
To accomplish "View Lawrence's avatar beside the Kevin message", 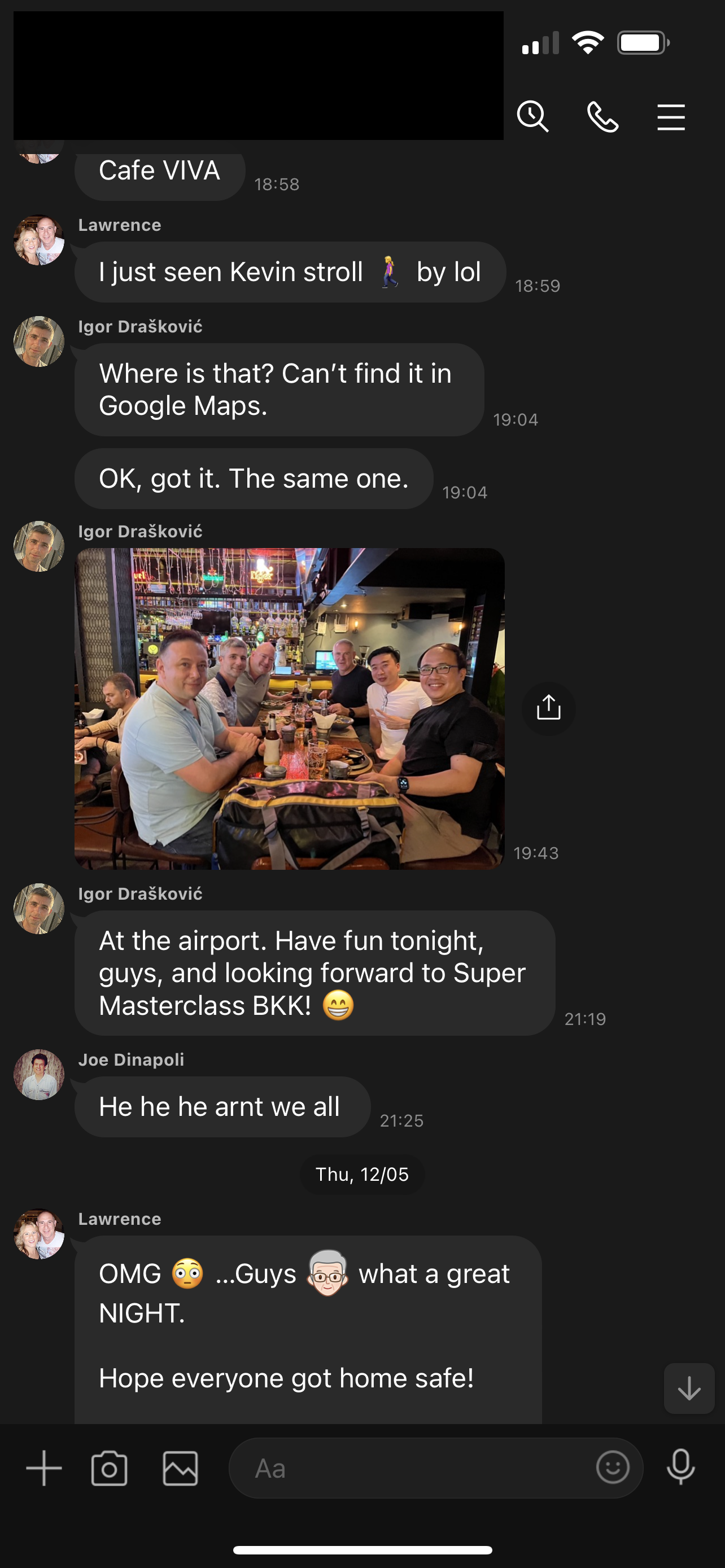I will [x=39, y=240].
